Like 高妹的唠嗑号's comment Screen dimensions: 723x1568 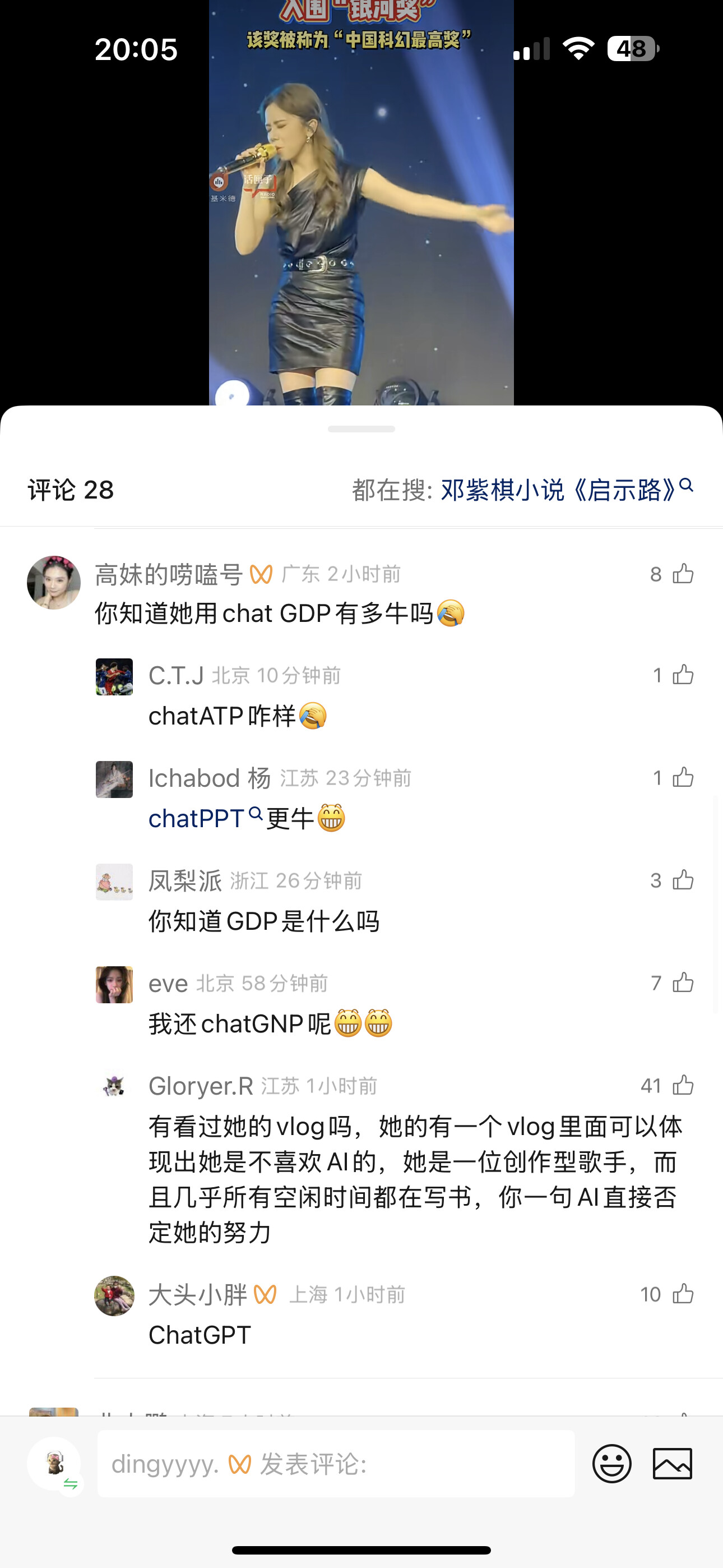[x=683, y=573]
